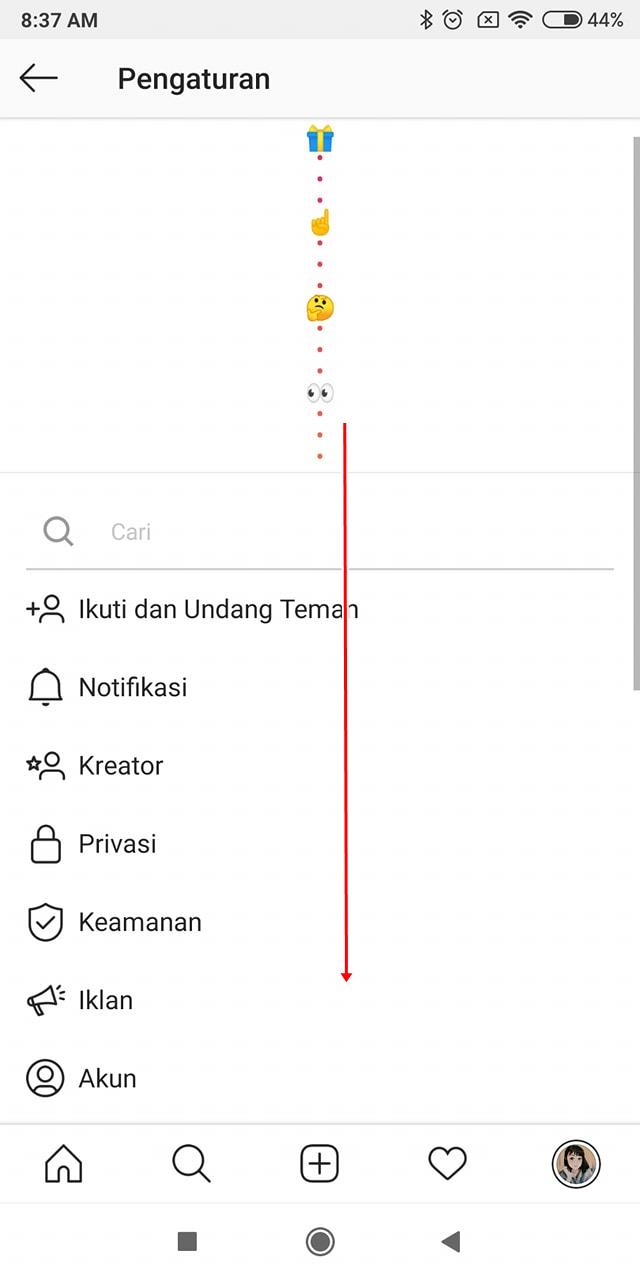Viewport: 640px width, 1280px height.
Task: Switch to the profile avatar tab
Action: [x=576, y=1164]
